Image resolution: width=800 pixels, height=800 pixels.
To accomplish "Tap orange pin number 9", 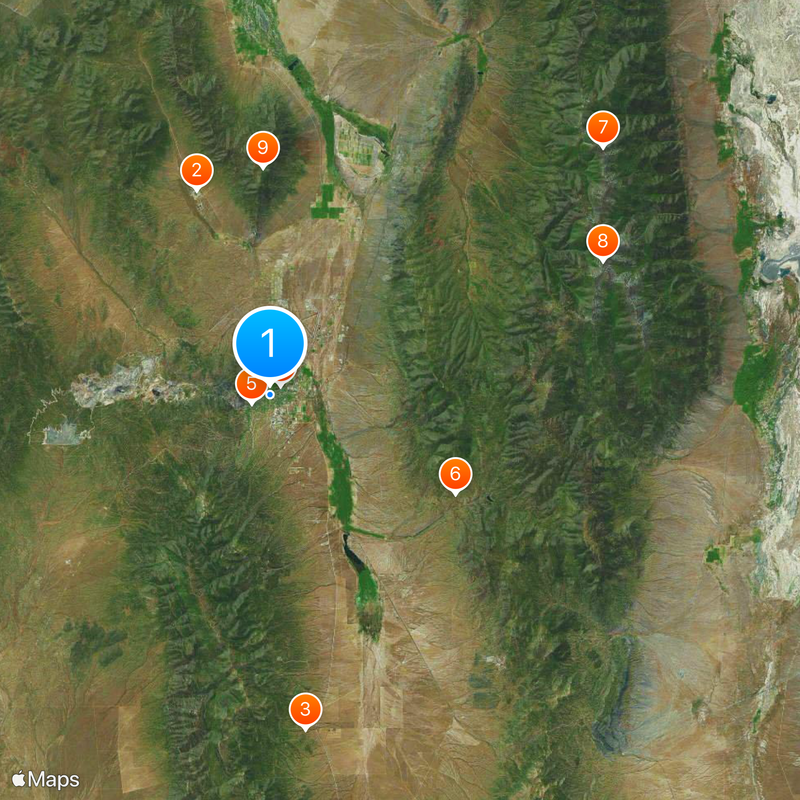I will pos(262,148).
